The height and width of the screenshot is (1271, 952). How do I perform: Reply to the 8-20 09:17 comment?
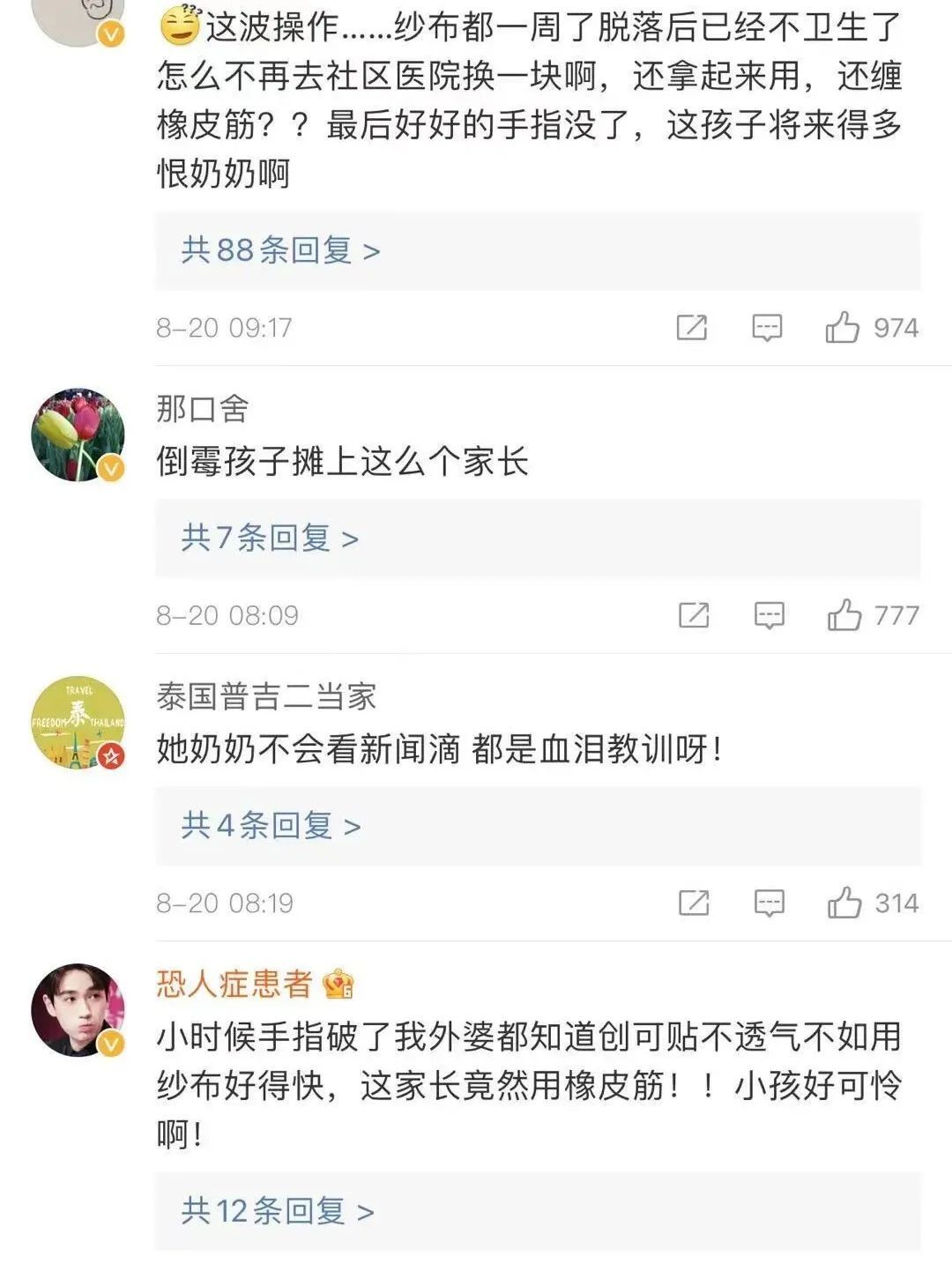coord(767,328)
